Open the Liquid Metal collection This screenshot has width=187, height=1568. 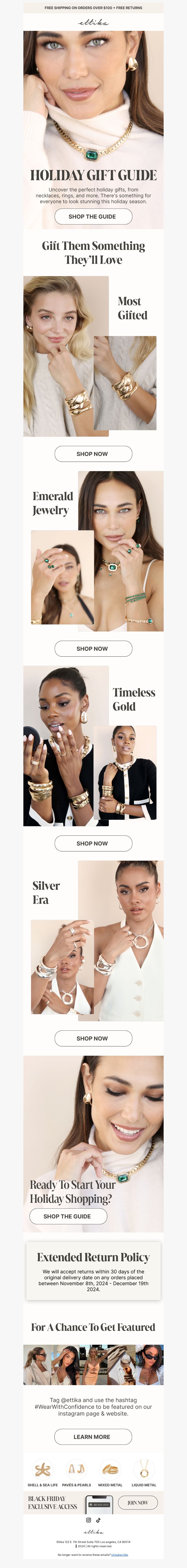tap(144, 1470)
